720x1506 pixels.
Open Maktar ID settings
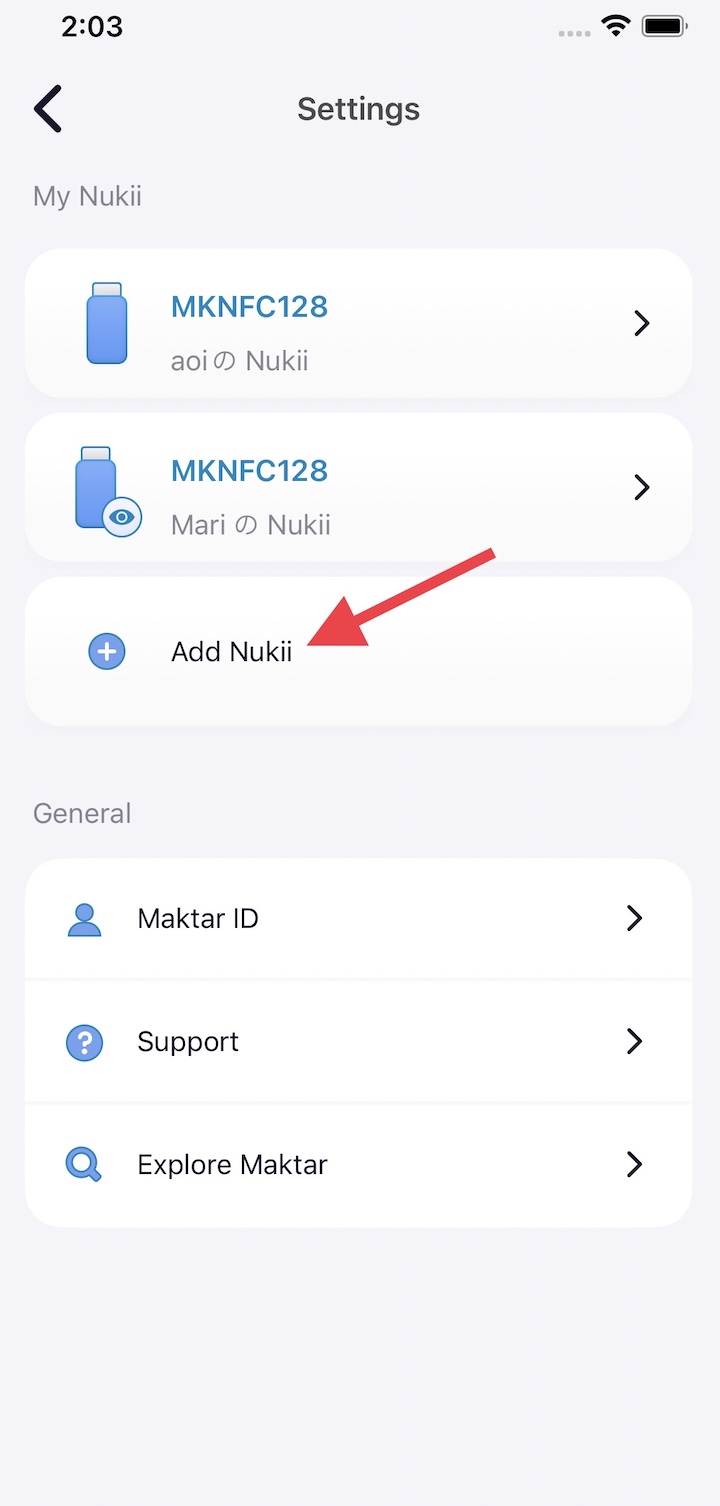click(x=358, y=918)
